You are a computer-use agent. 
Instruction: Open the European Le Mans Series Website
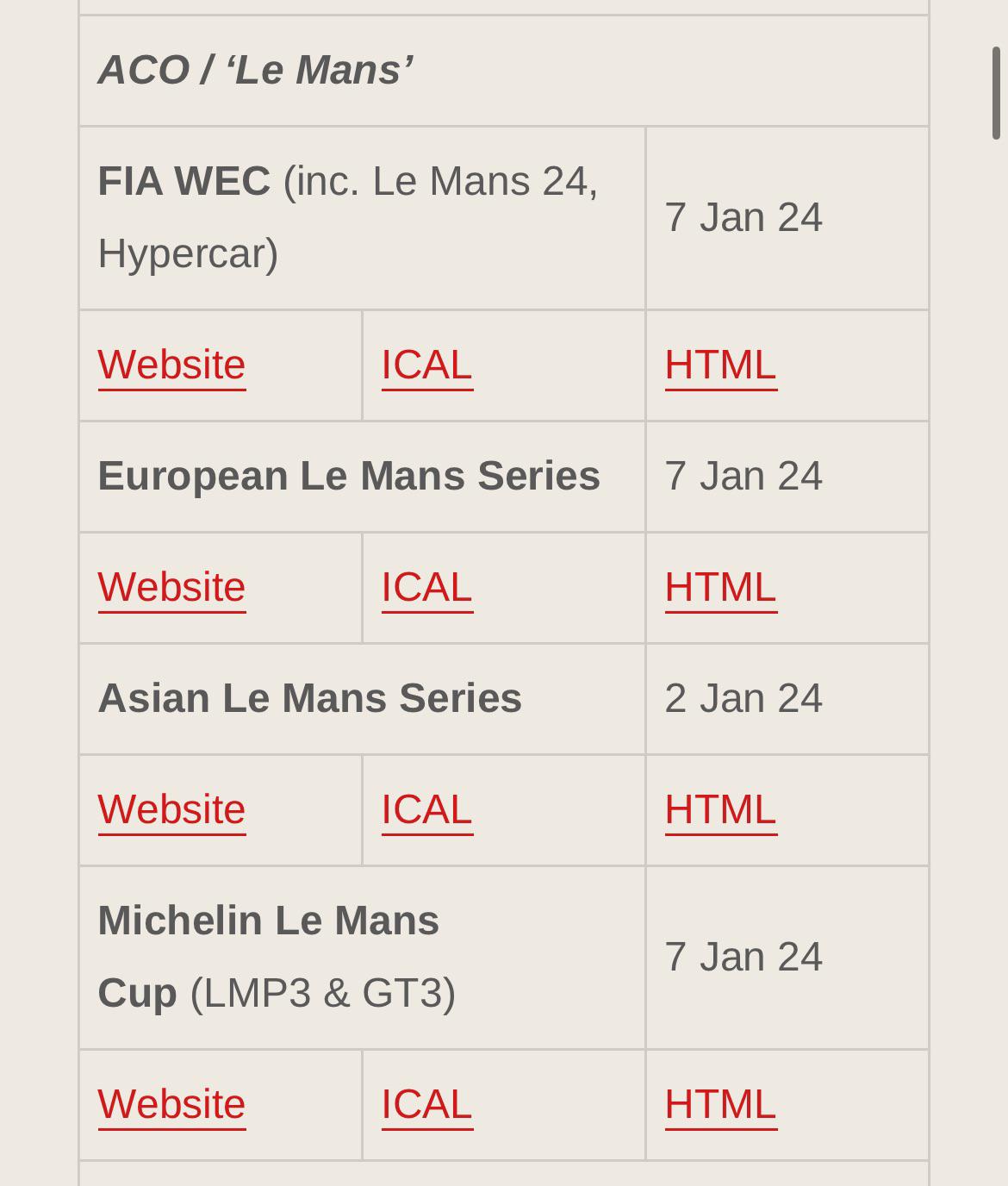[171, 587]
